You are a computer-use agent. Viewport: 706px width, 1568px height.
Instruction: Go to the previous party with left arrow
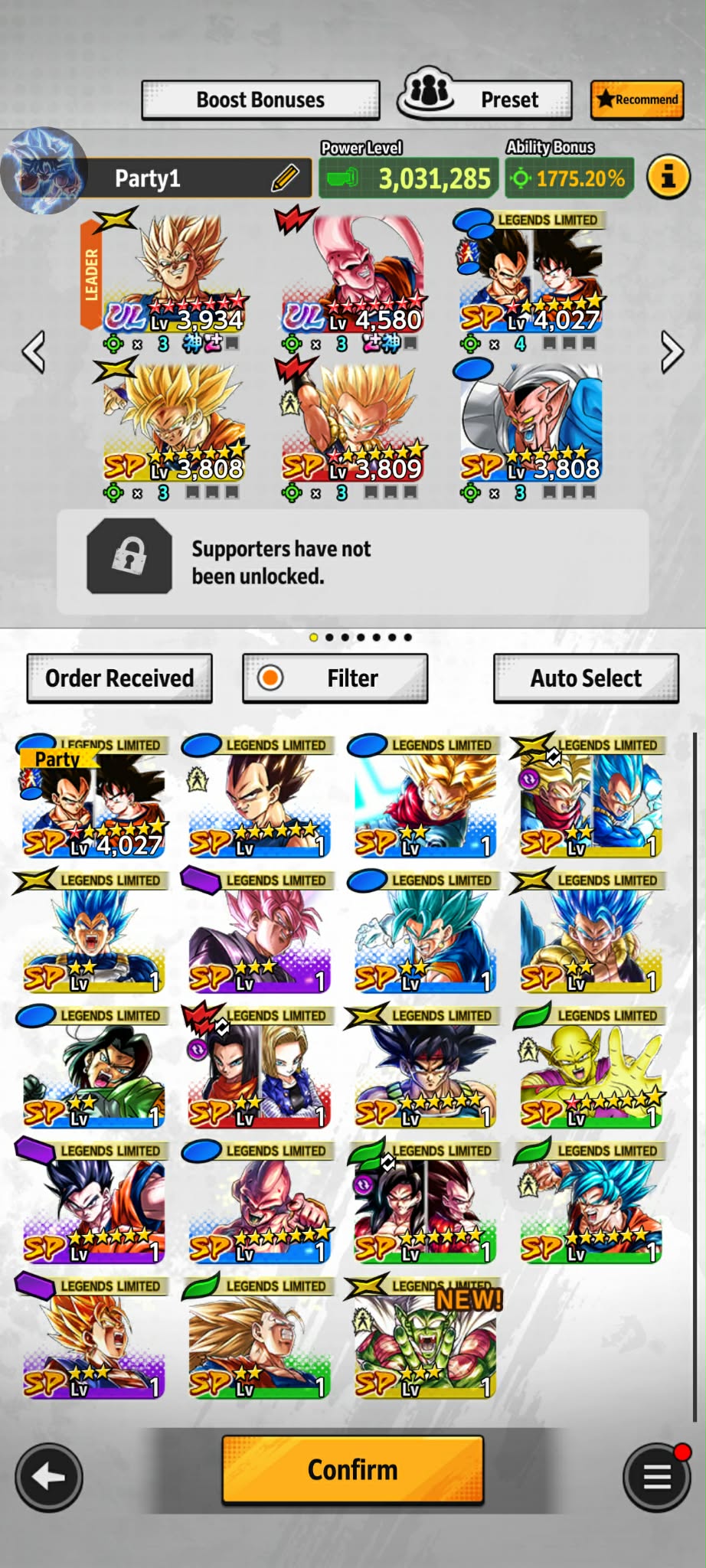(x=34, y=352)
